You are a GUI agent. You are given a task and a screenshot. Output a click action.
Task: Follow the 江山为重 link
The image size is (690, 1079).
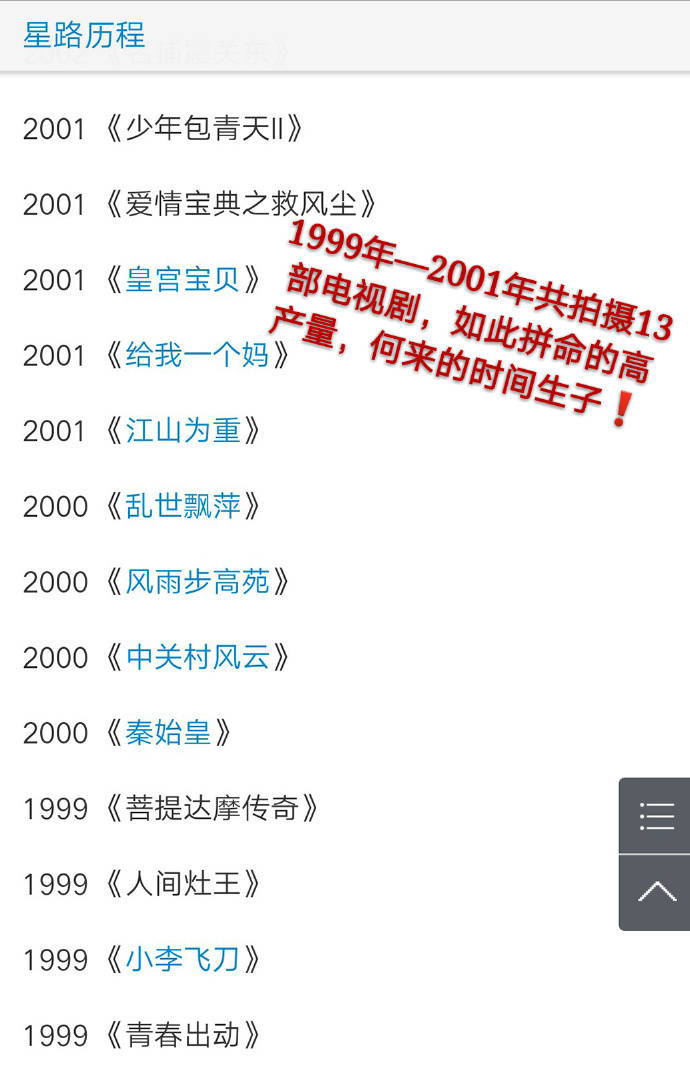[x=182, y=430]
